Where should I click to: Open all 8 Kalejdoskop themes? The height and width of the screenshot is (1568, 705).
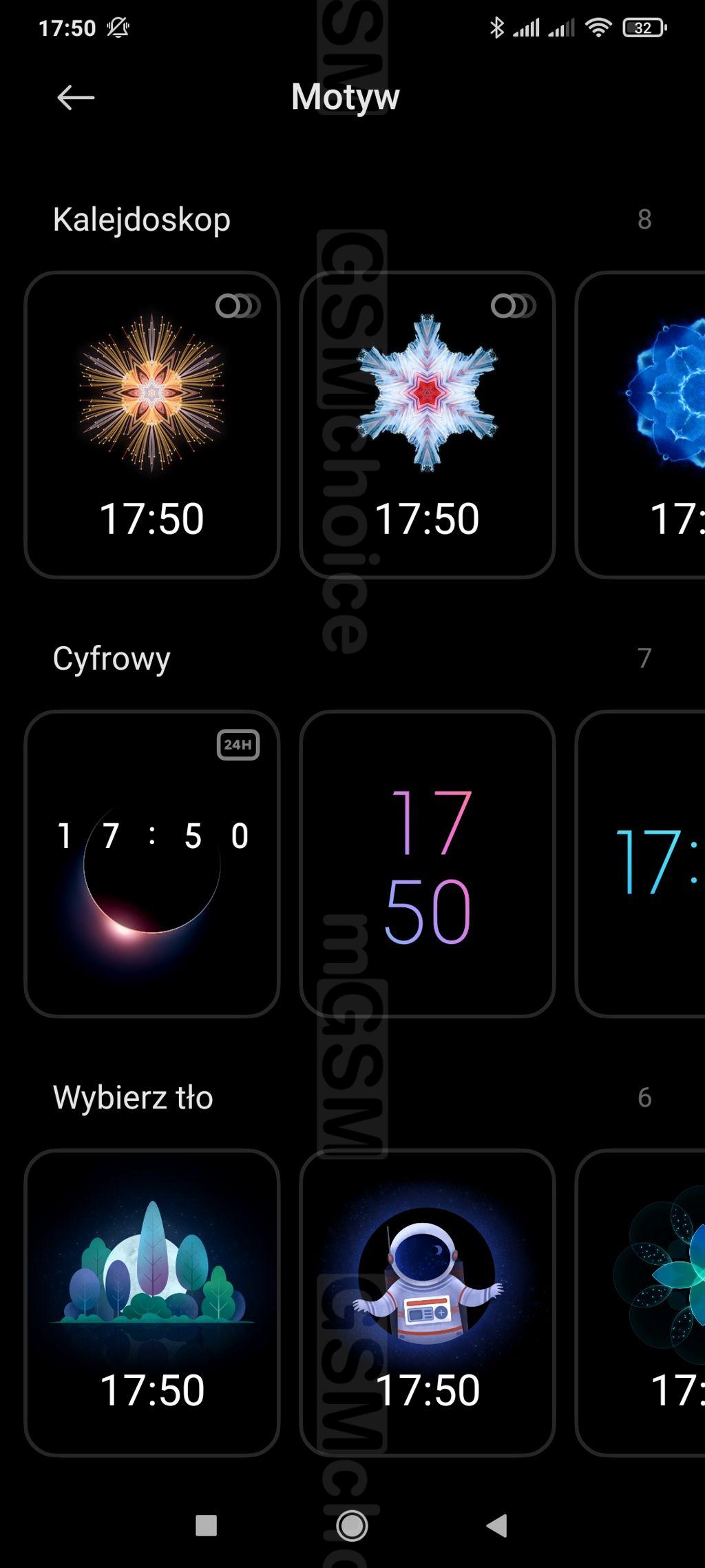[644, 219]
